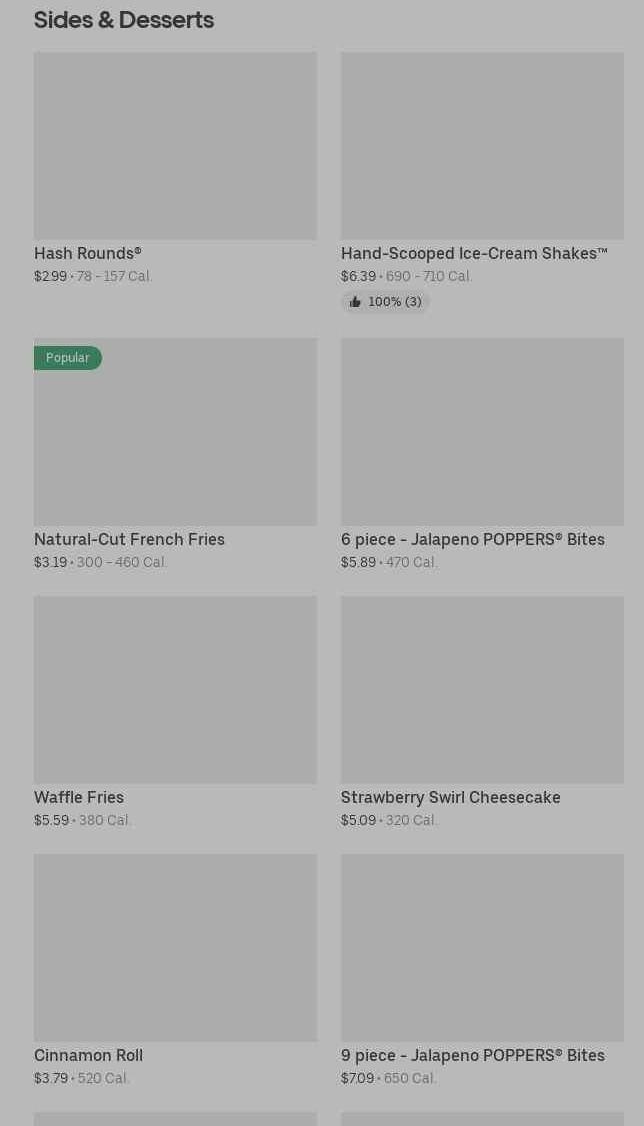
Task: View 6 piece Jalapeno POPPERS Bites
Action: click(482, 455)
